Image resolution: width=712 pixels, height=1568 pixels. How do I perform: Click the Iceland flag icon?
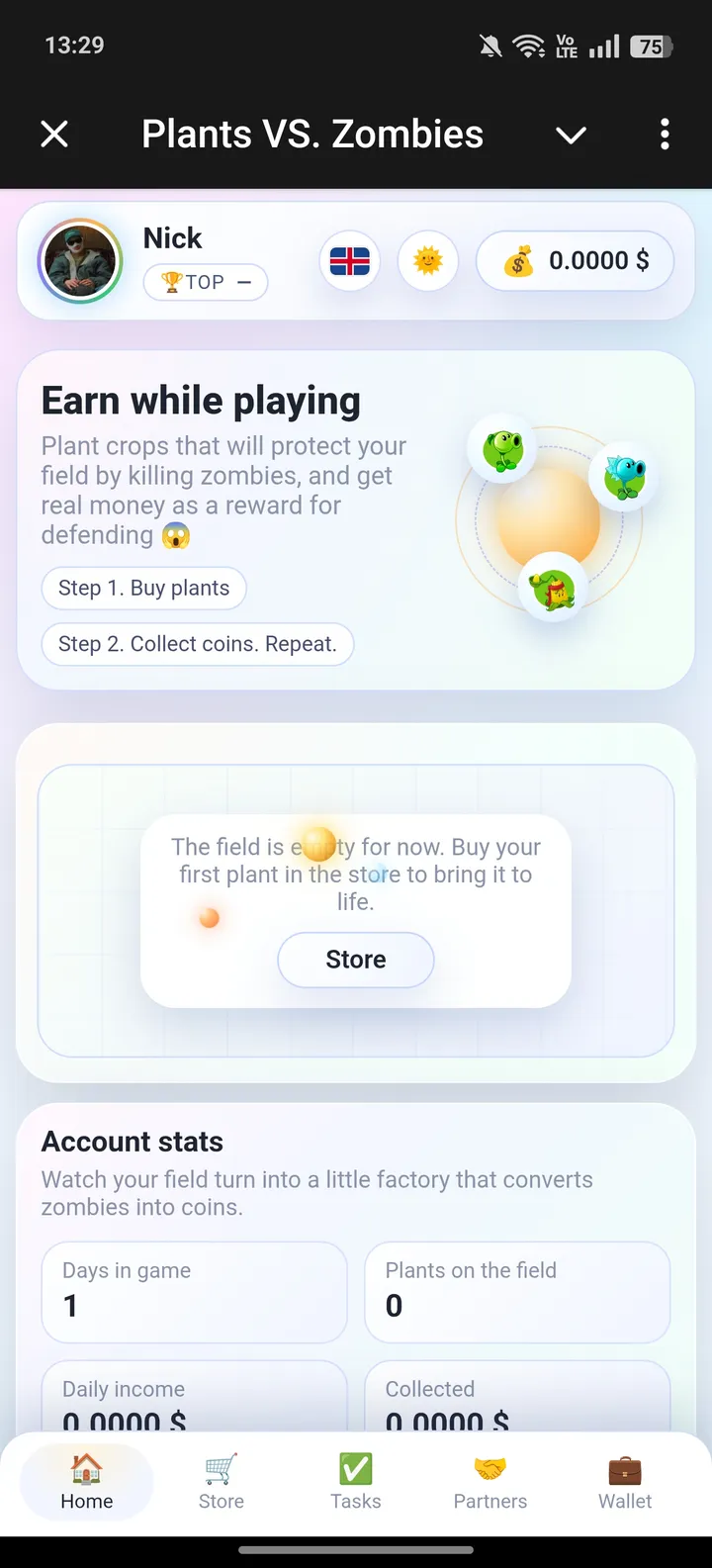coord(349,260)
